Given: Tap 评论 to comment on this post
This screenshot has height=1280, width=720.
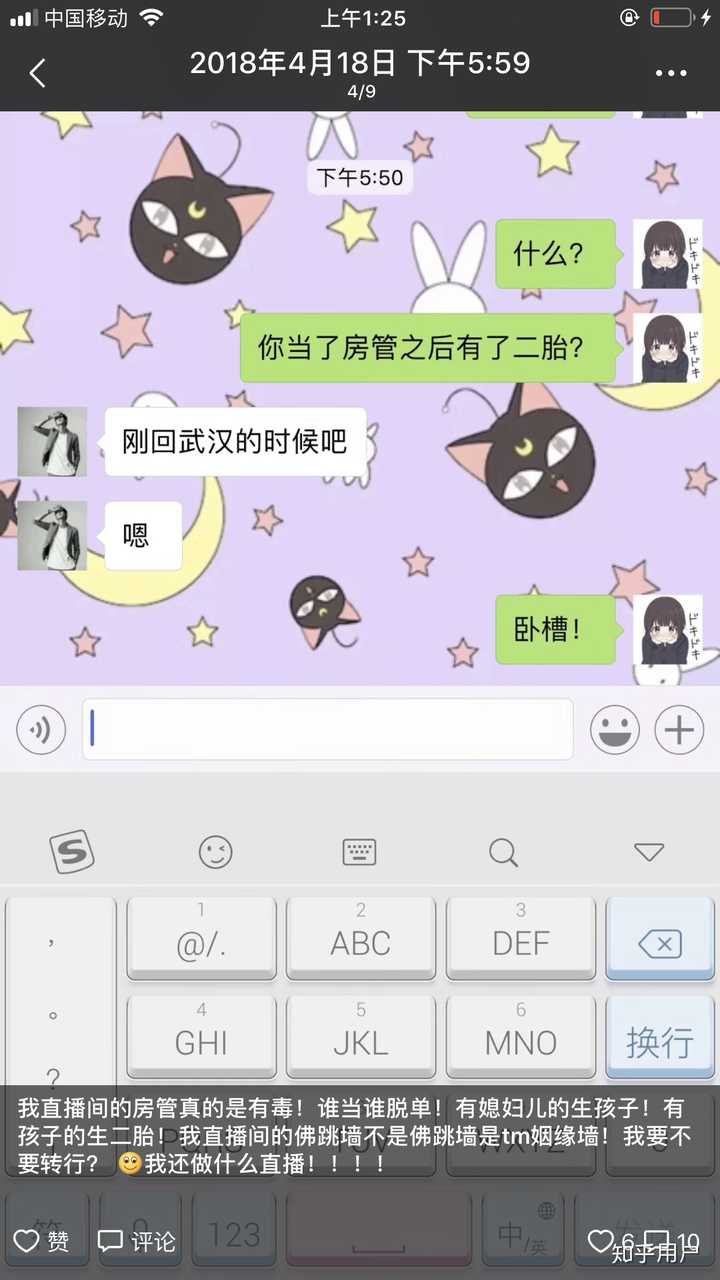Looking at the screenshot, I should pyautogui.click(x=136, y=1242).
